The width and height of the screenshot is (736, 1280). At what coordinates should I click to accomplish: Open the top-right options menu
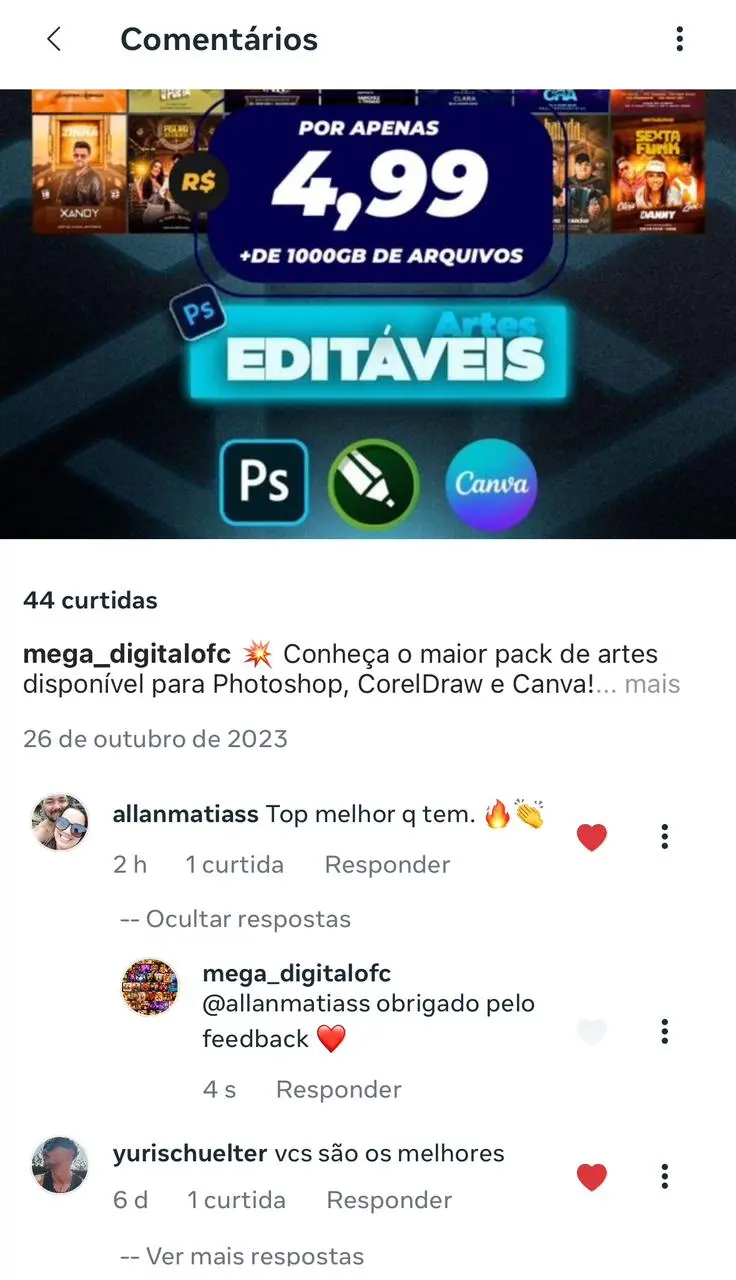click(679, 40)
